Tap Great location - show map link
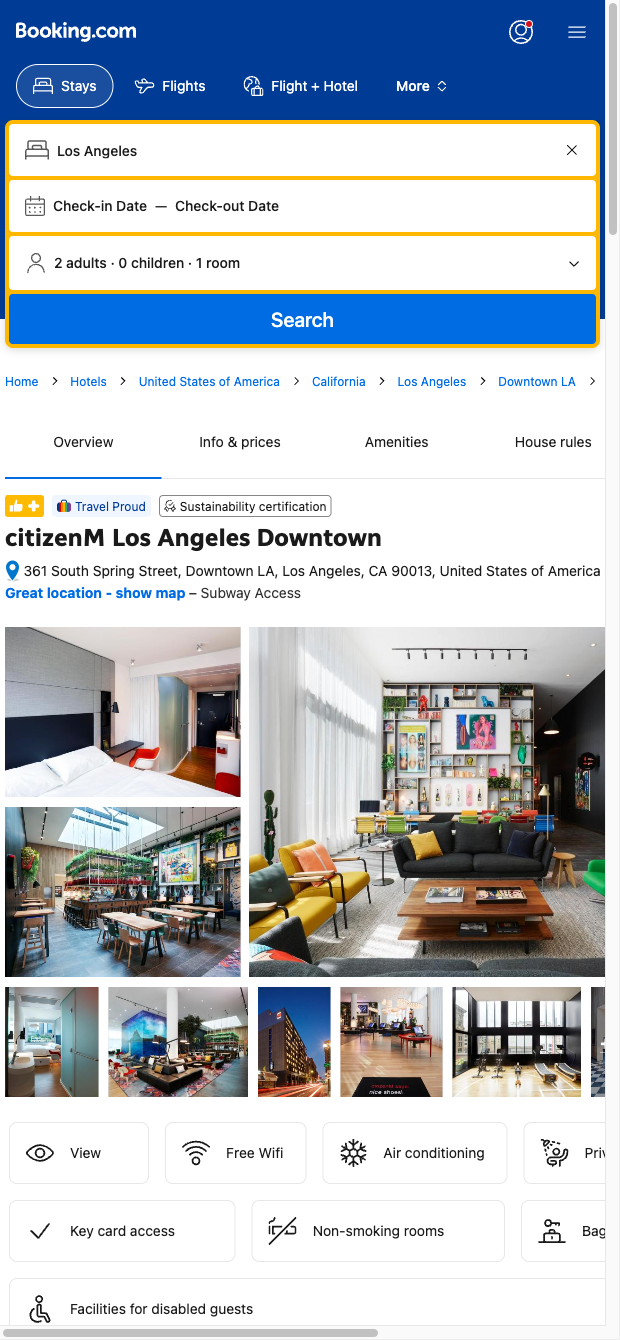Screen dimensions: 620x1340 pos(95,593)
